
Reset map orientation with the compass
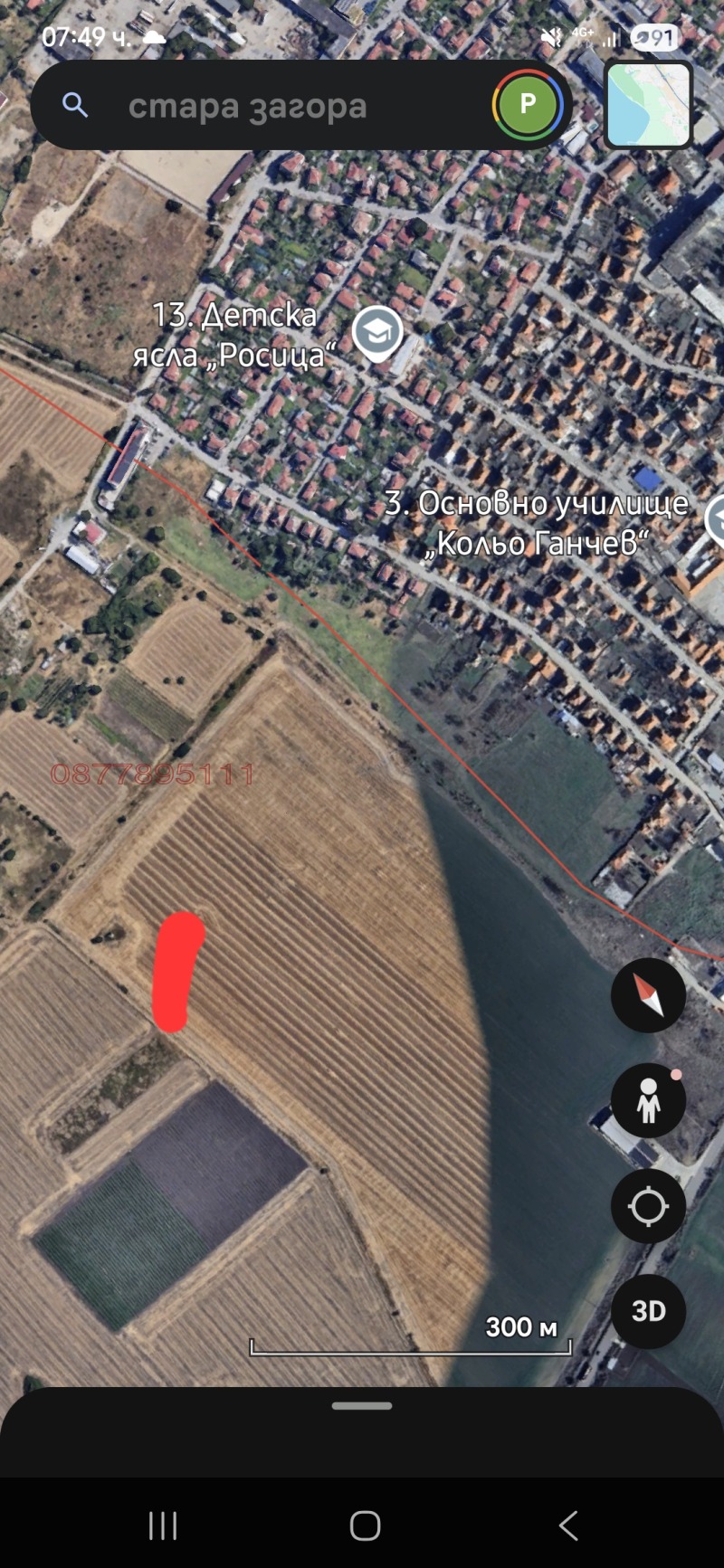tap(648, 995)
